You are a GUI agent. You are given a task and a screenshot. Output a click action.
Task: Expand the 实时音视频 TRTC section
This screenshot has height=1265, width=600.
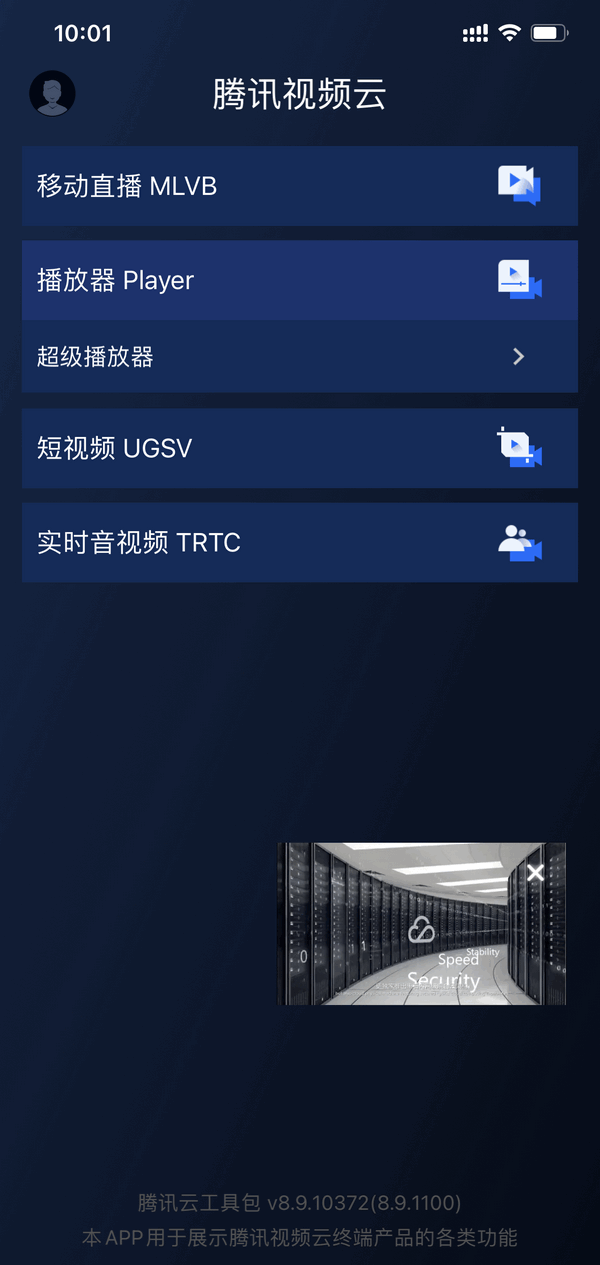coord(299,542)
